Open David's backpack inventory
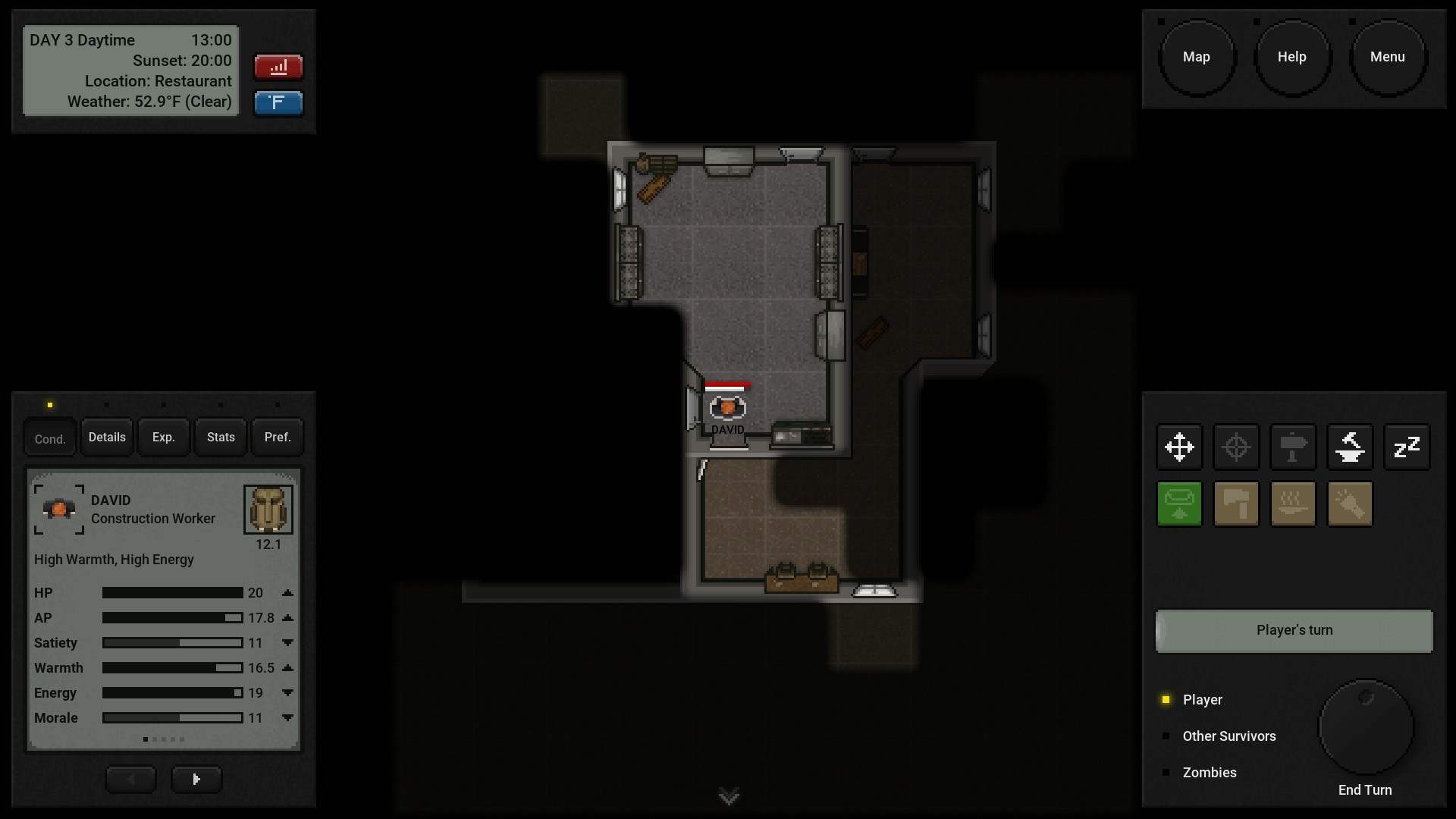1456x819 pixels. point(268,510)
